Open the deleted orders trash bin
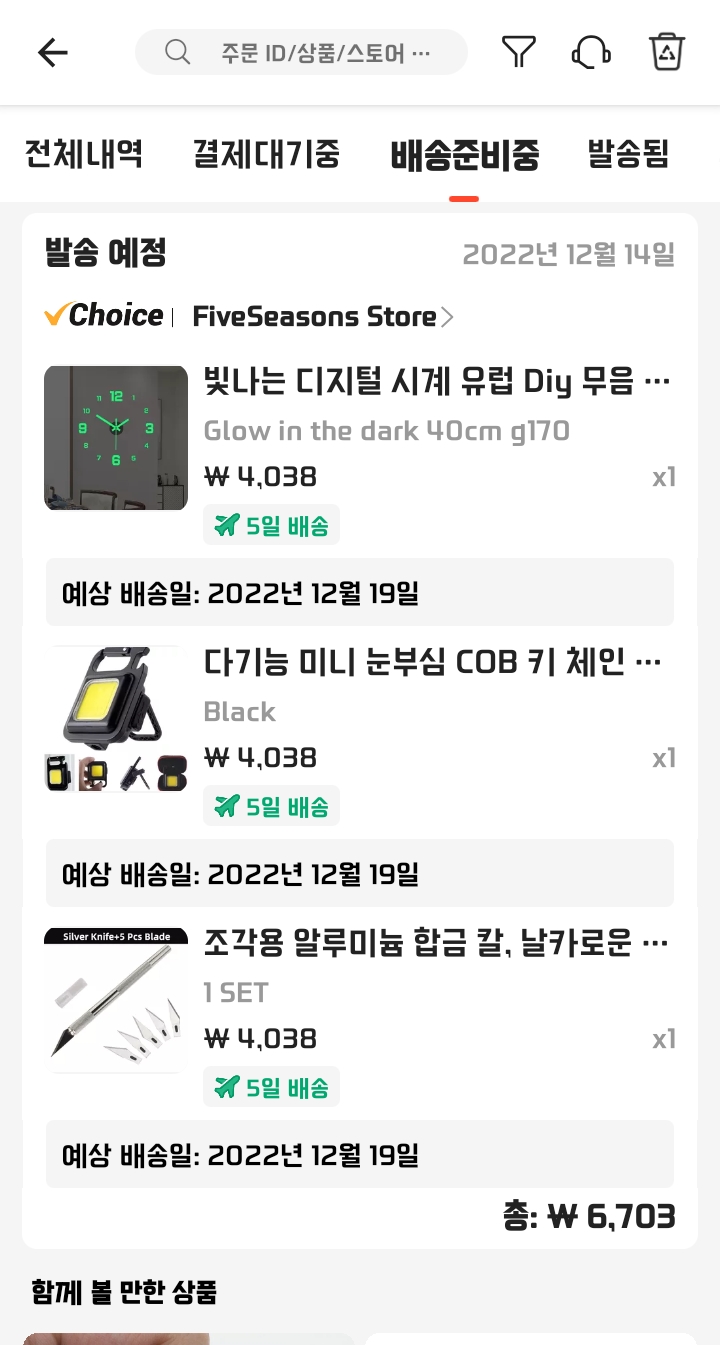 (x=667, y=52)
